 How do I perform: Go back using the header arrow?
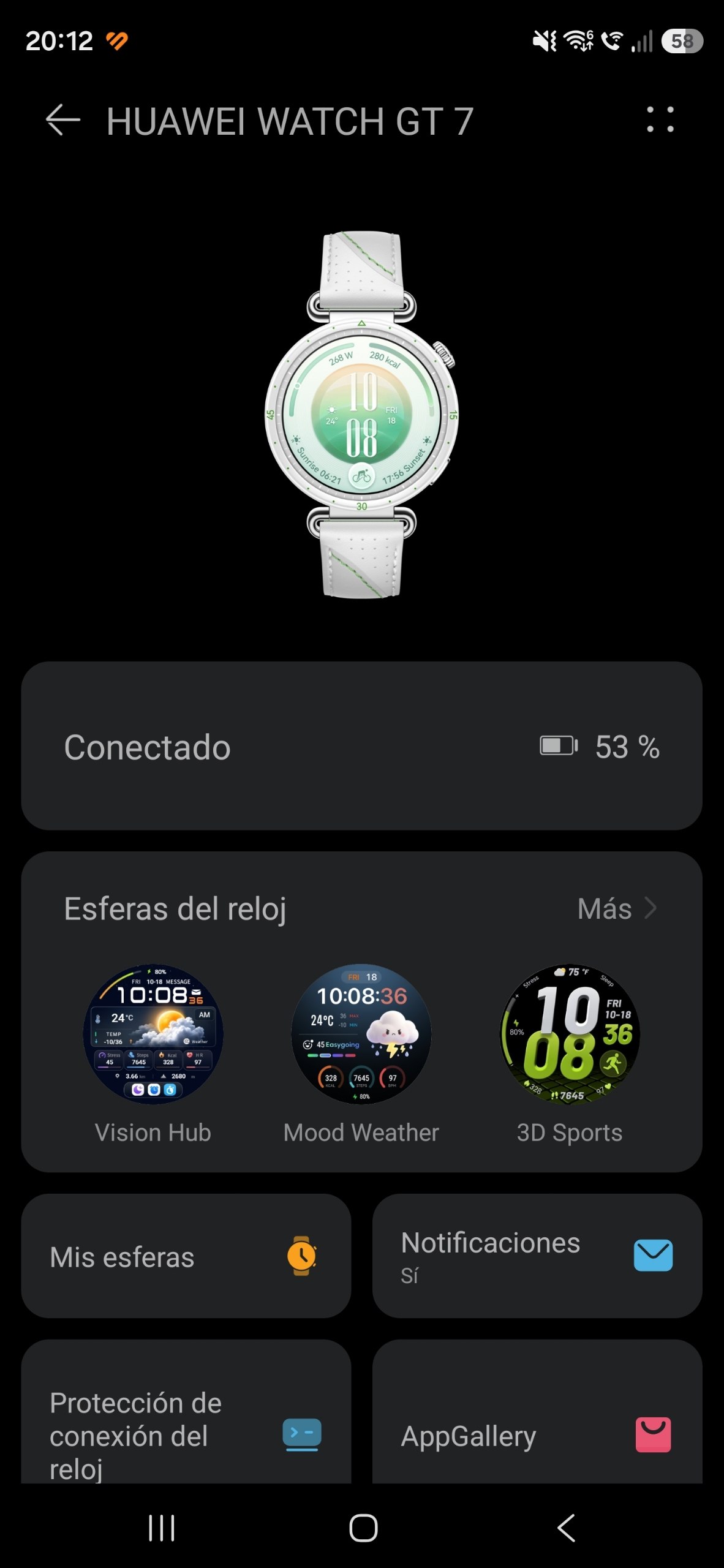(x=63, y=119)
